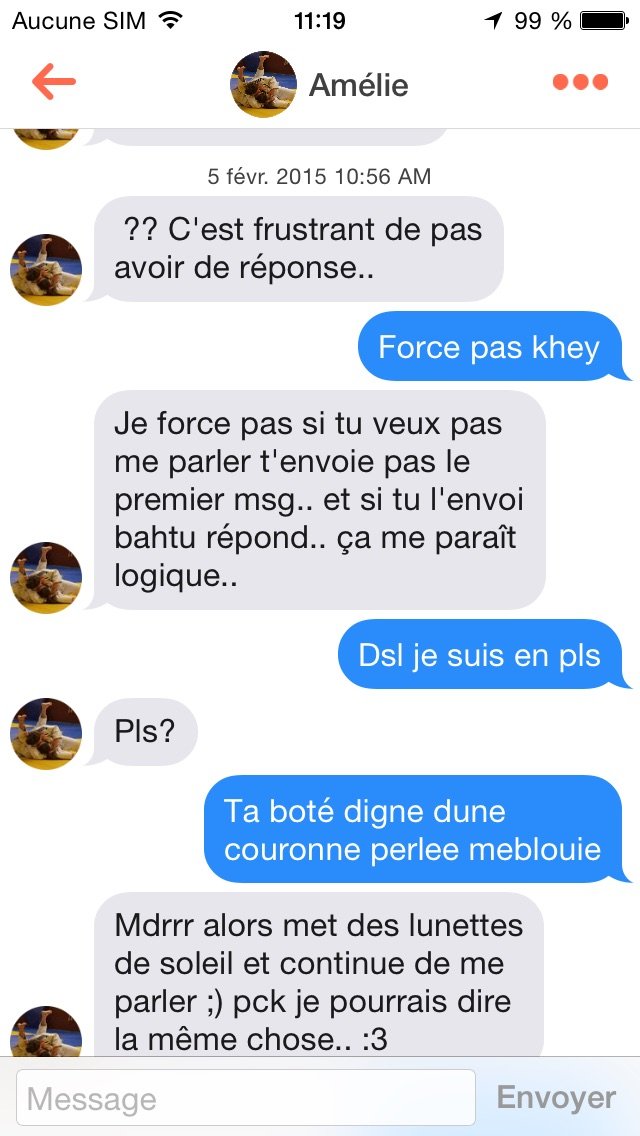Tap avatar next to "Pls?" message
Viewport: 640px width, 1136px height.
(46, 733)
